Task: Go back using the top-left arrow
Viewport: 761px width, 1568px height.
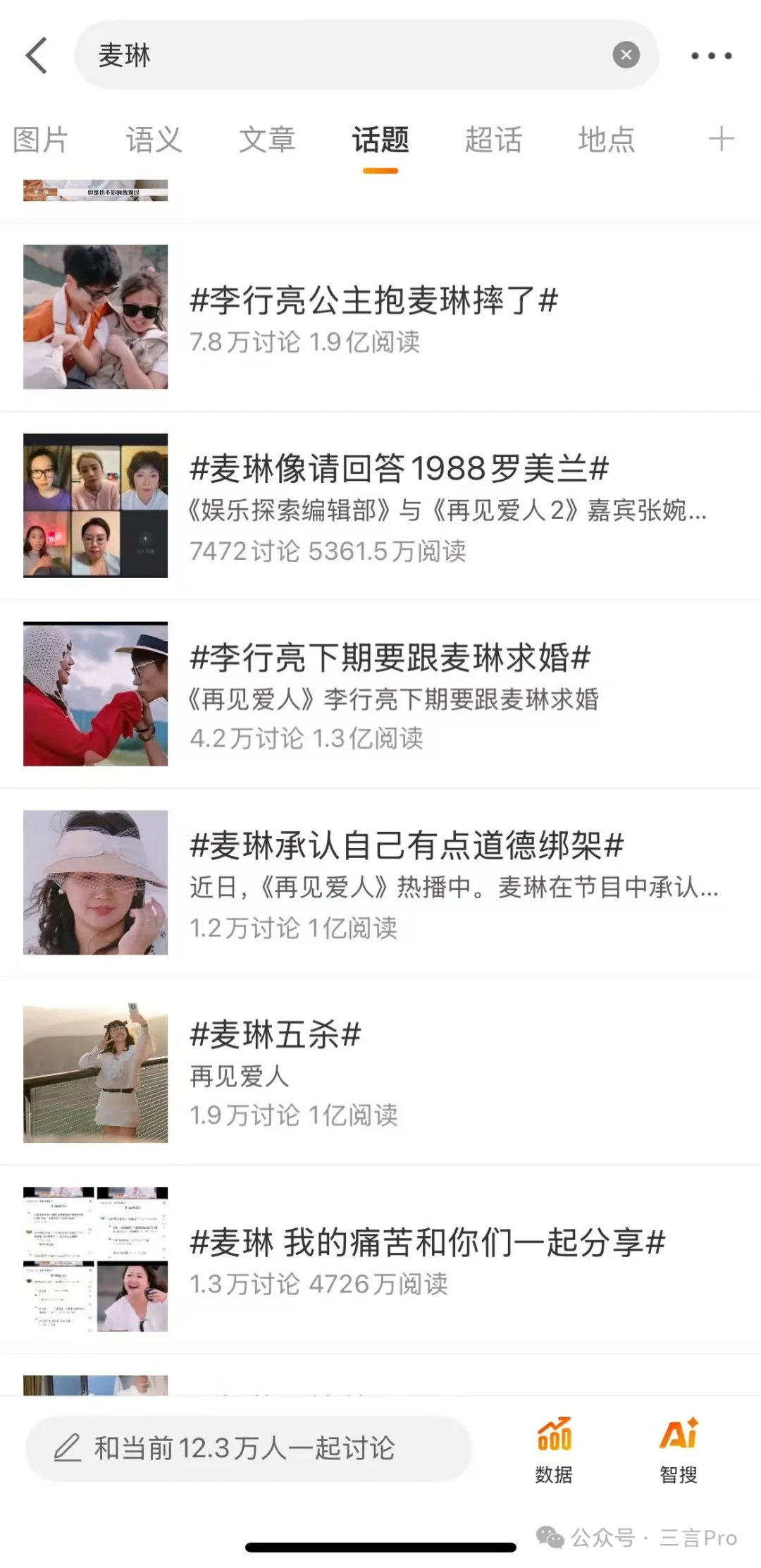Action: click(x=37, y=56)
